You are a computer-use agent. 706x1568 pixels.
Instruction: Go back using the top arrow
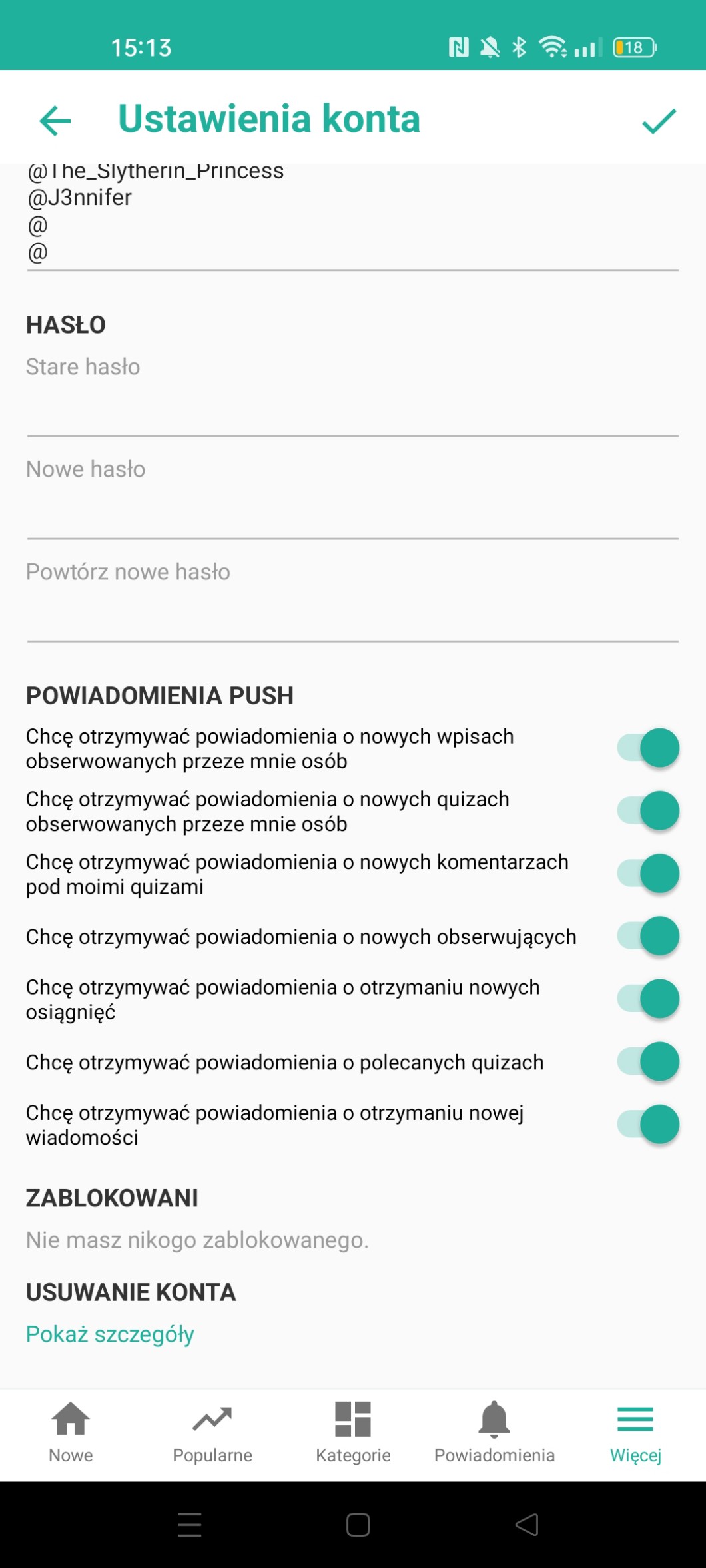point(55,120)
